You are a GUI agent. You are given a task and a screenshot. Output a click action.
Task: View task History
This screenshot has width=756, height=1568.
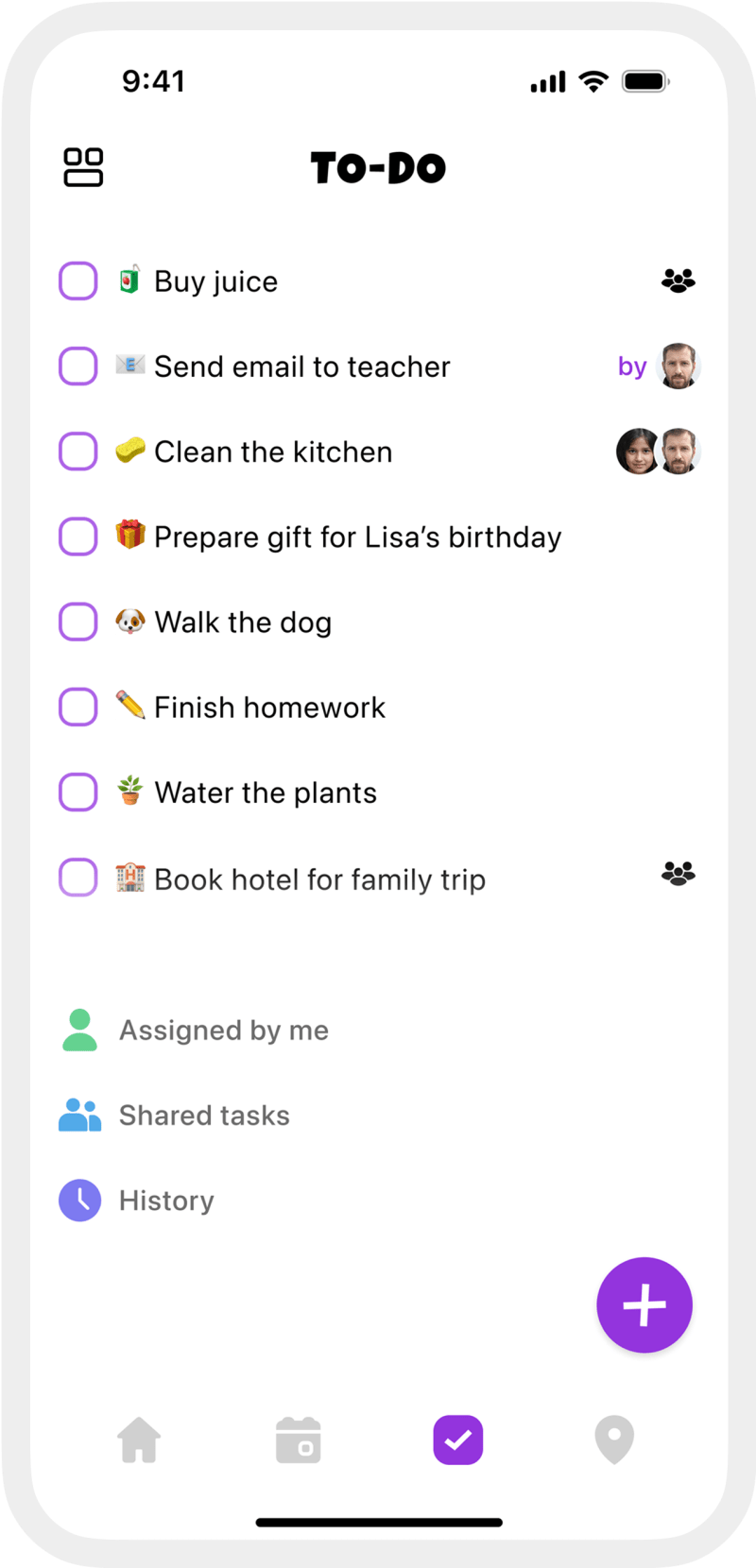pyautogui.click(x=165, y=1201)
